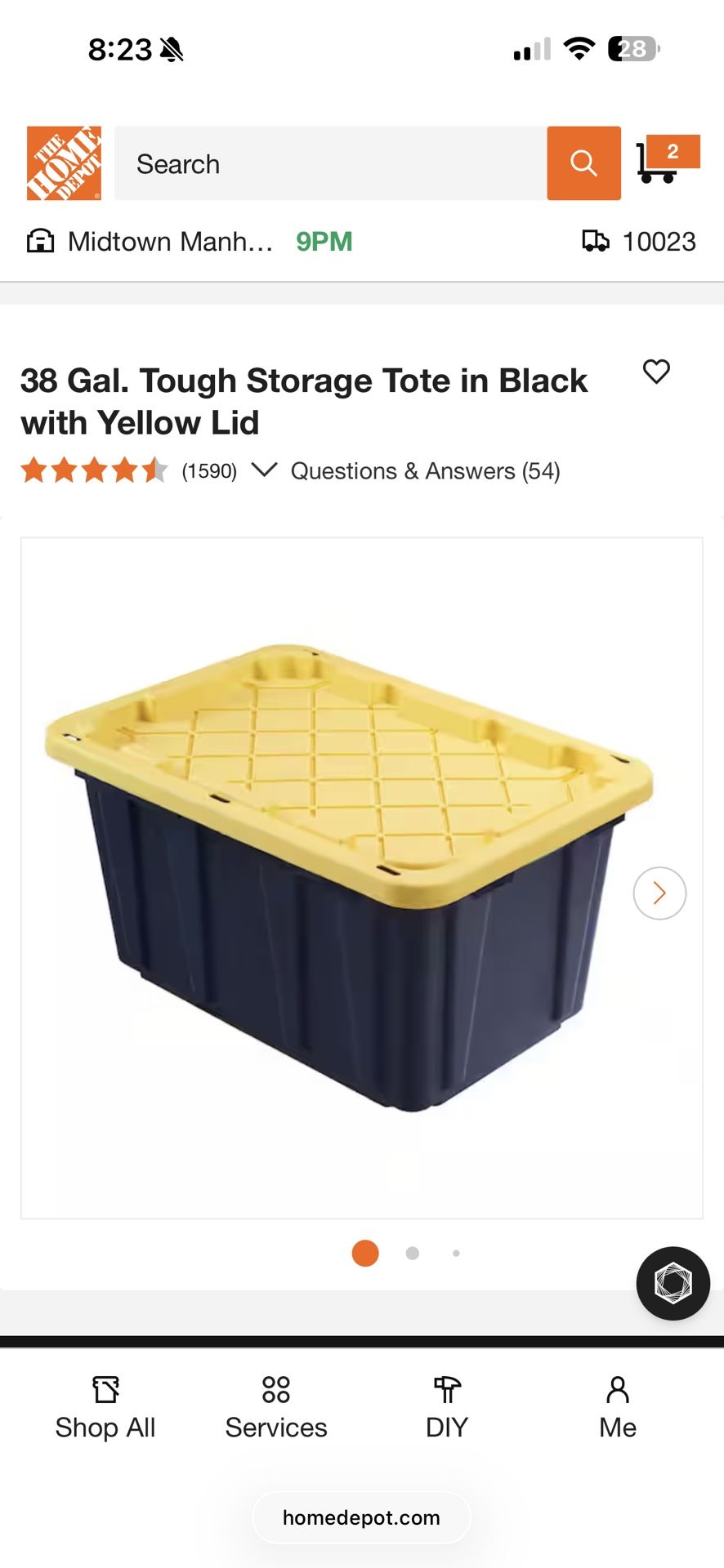Image resolution: width=724 pixels, height=1568 pixels.
Task: Tap the (1590) reviews count
Action: point(208,470)
